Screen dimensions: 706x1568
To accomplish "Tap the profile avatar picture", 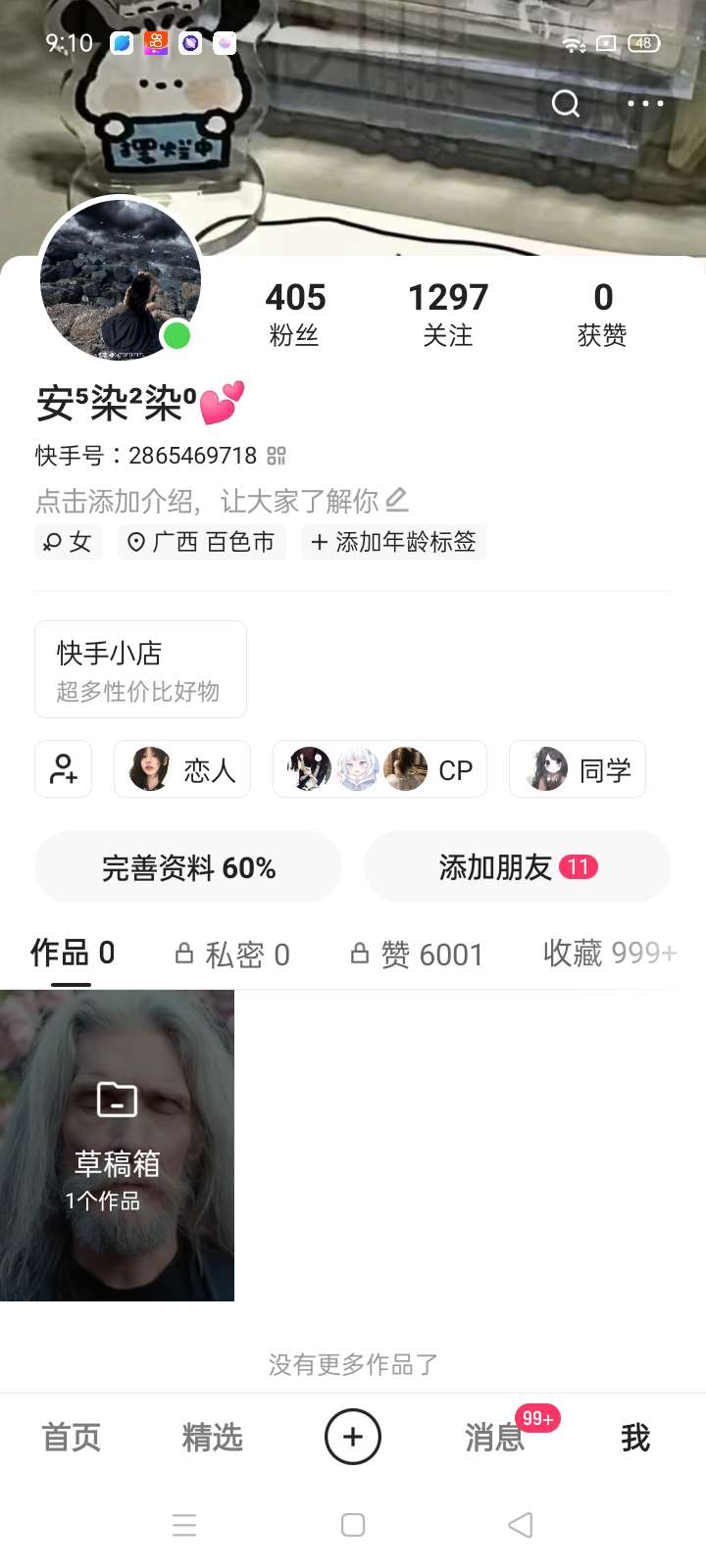I will 120,278.
